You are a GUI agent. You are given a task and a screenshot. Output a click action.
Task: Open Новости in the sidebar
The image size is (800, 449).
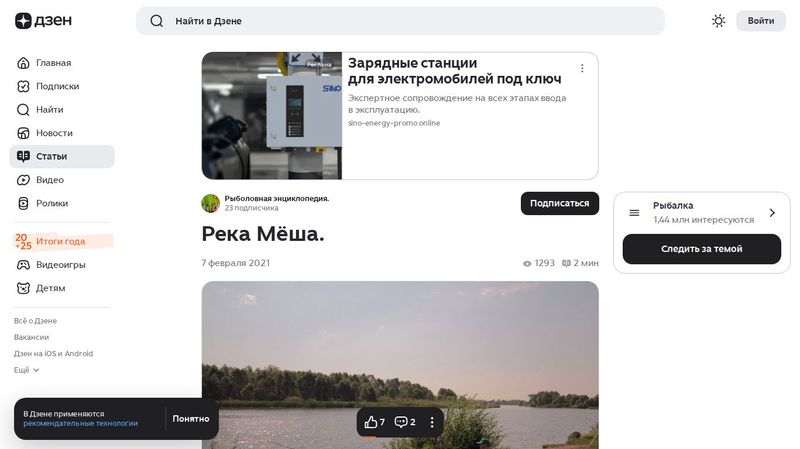[x=54, y=133]
